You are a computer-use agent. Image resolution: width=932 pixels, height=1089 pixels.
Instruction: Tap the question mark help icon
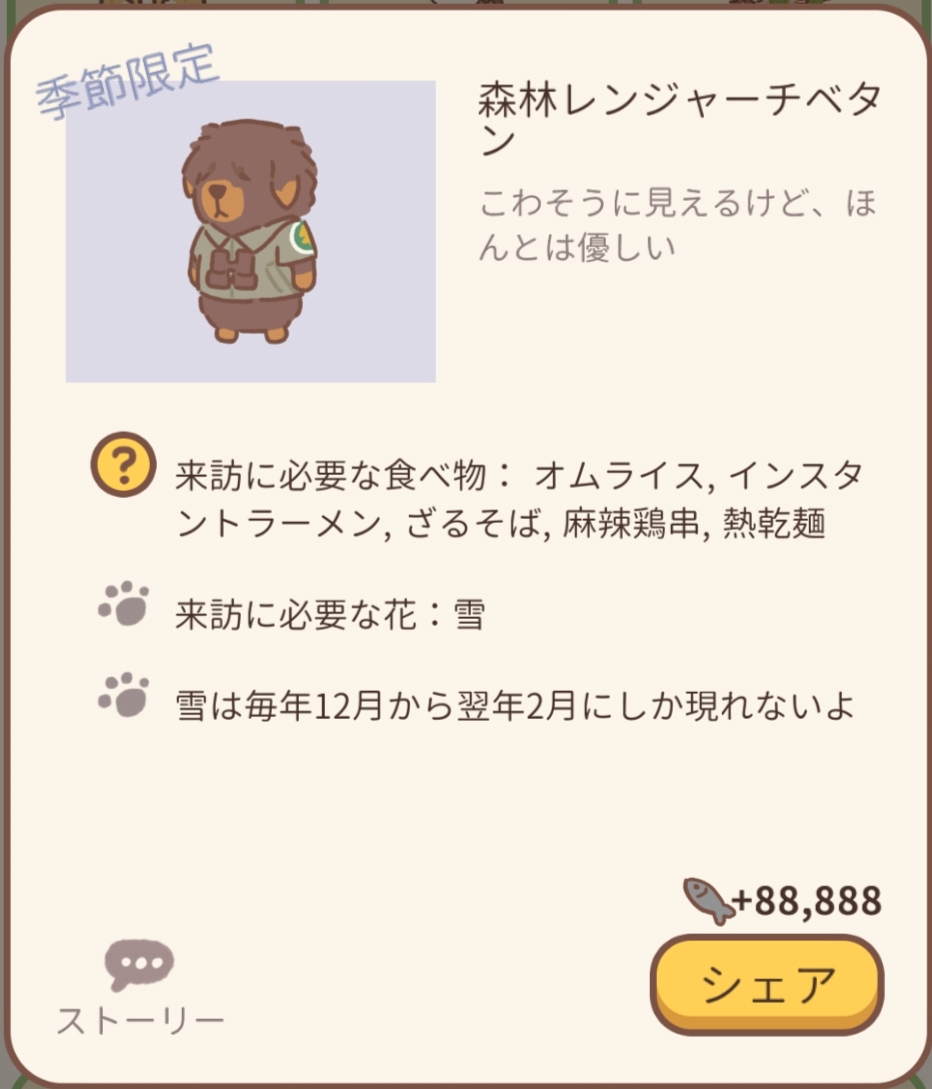coord(123,466)
